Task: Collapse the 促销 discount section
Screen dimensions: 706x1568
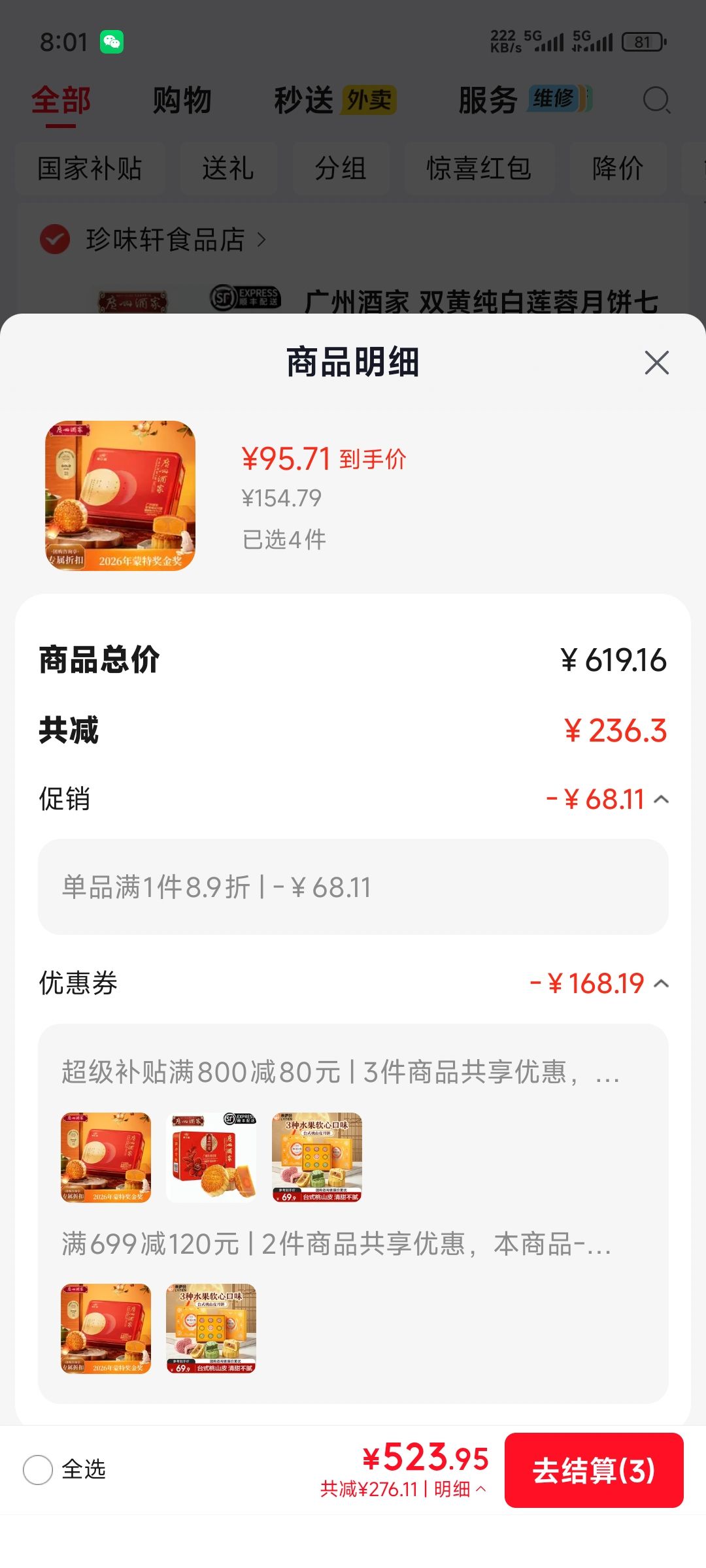Action: tap(662, 799)
